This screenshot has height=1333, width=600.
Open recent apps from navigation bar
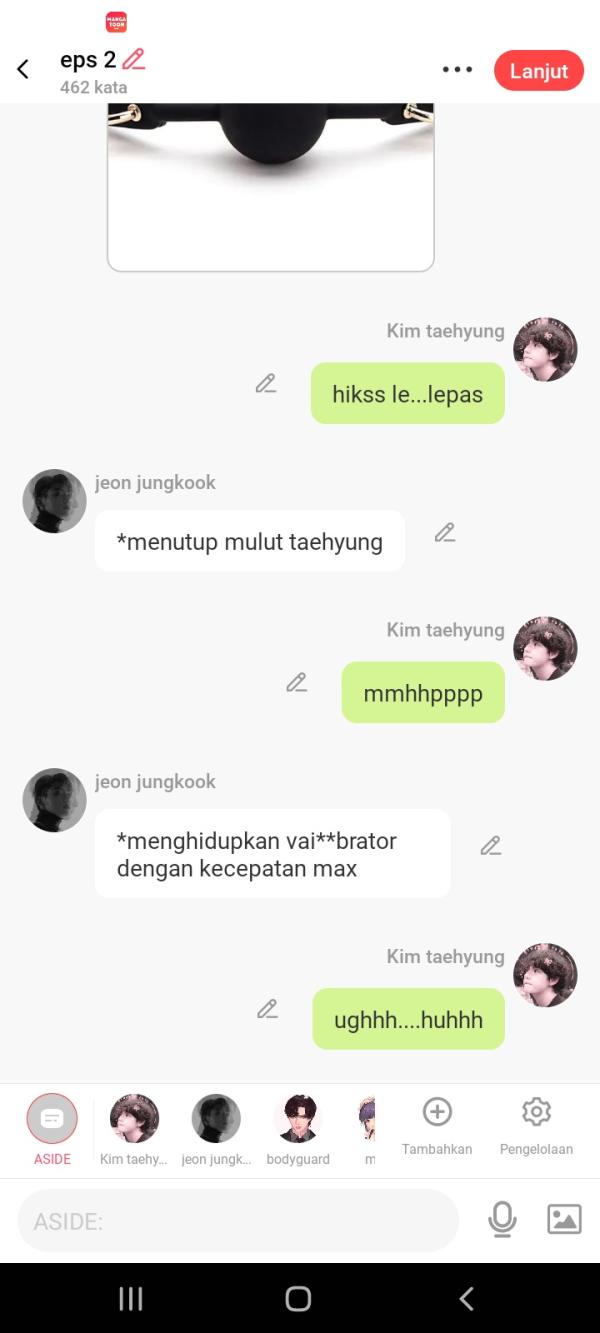click(x=131, y=1299)
